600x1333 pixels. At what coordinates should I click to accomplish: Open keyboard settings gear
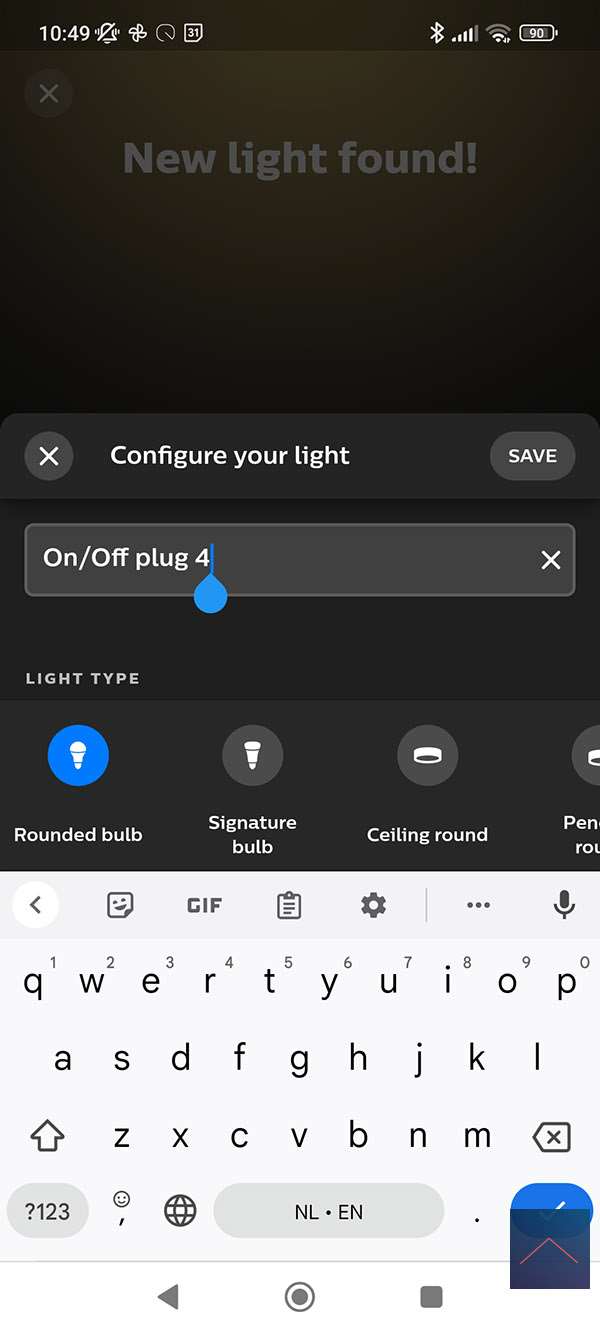tap(373, 905)
